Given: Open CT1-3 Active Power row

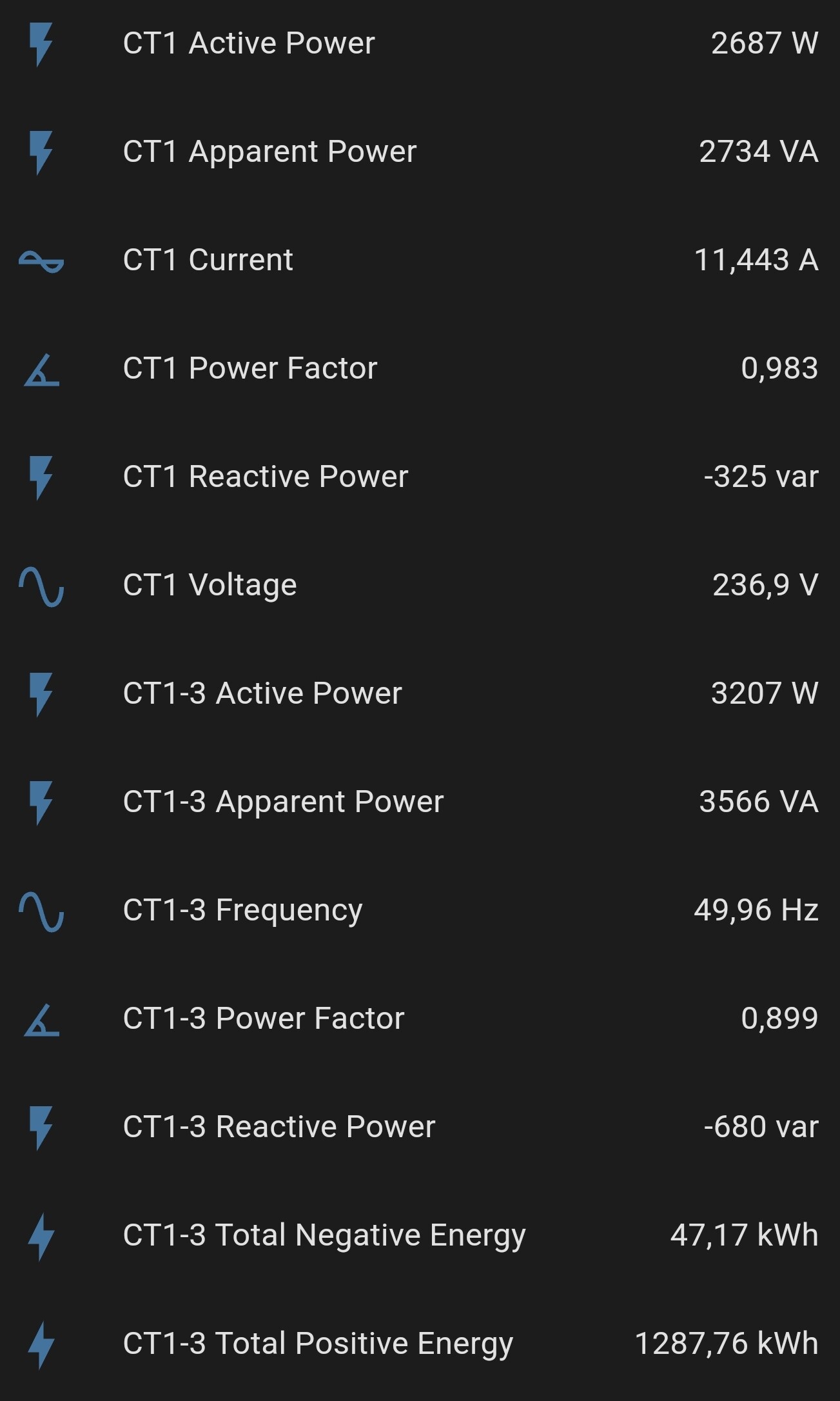Looking at the screenshot, I should [x=420, y=694].
